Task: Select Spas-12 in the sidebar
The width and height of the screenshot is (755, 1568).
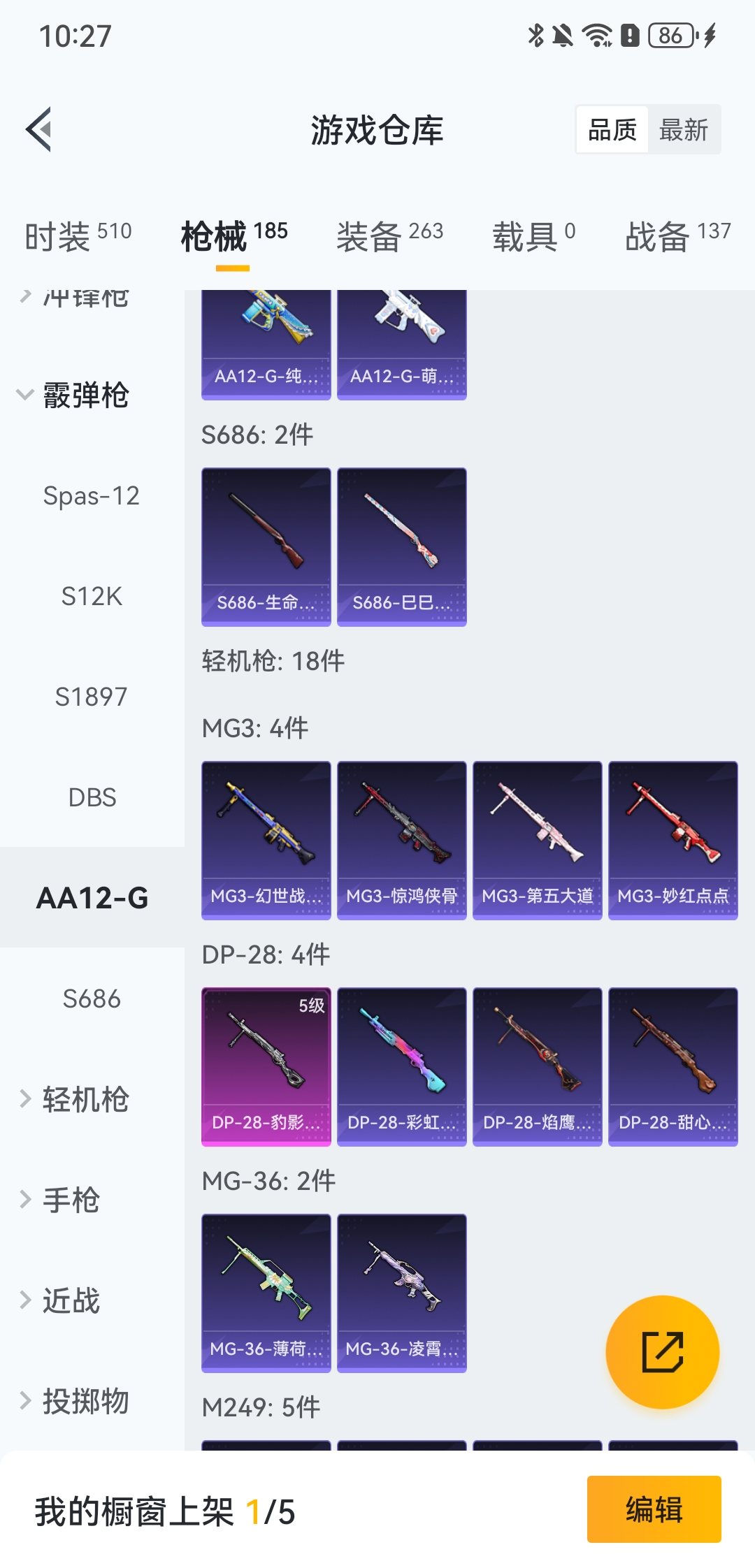Action: 92,496
